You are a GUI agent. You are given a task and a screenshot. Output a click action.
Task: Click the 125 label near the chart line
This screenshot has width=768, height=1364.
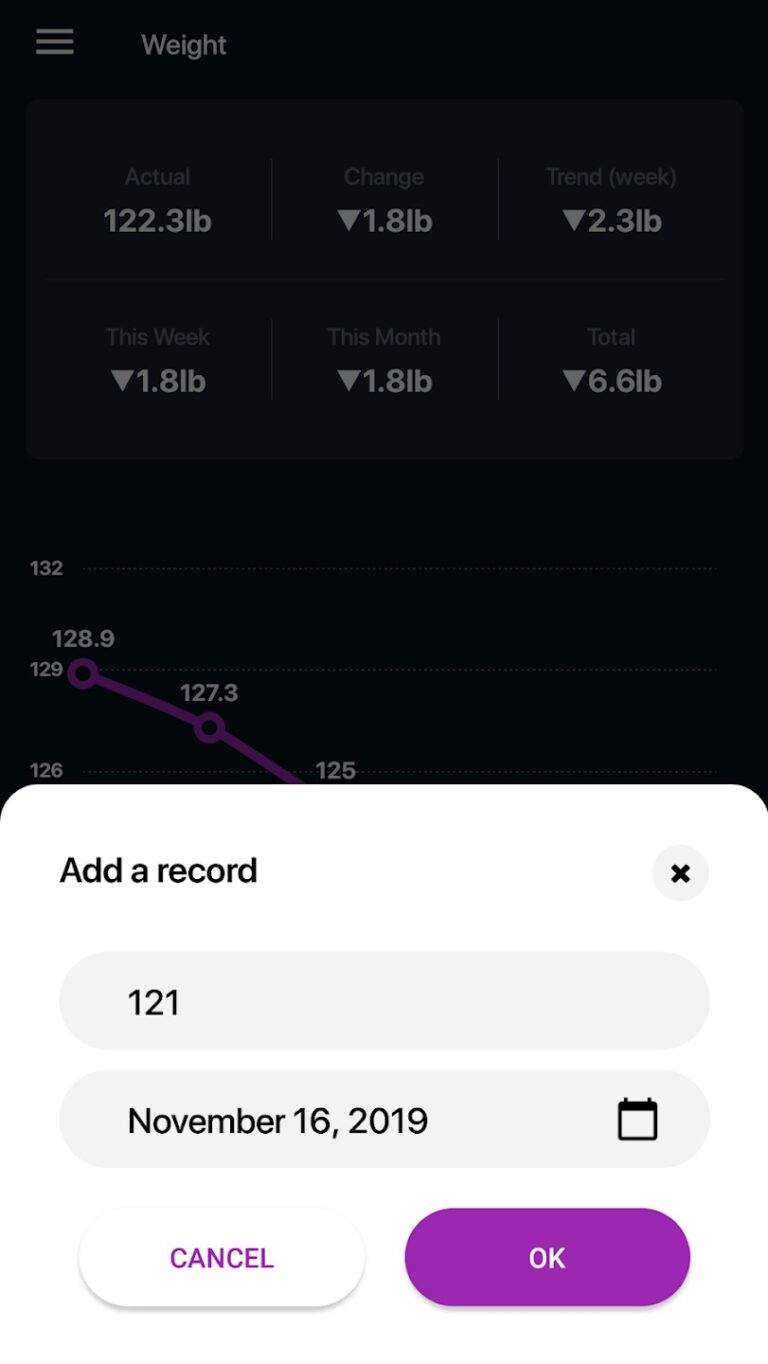(333, 770)
